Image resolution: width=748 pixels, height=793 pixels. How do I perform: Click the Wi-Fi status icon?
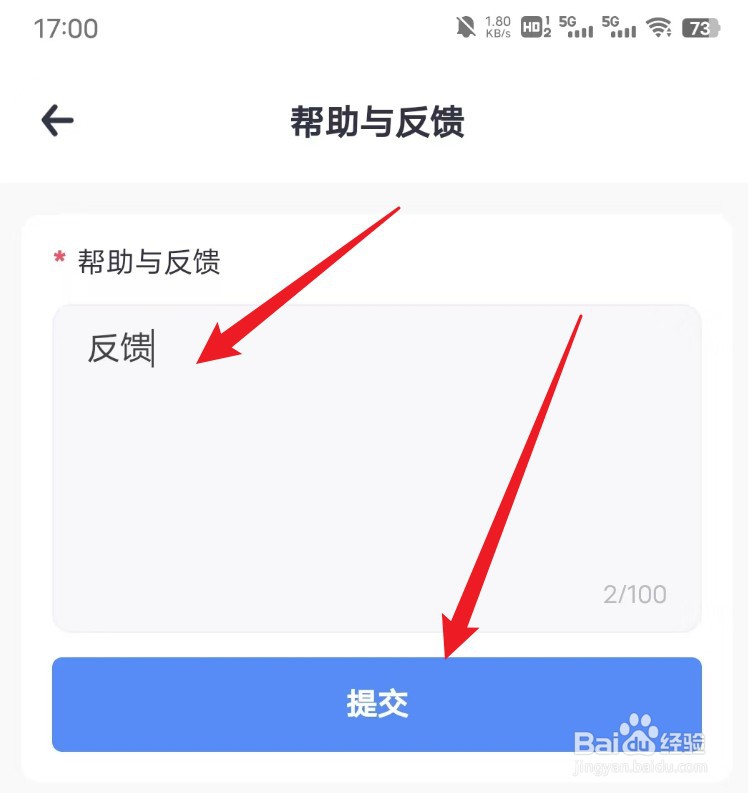click(x=659, y=26)
